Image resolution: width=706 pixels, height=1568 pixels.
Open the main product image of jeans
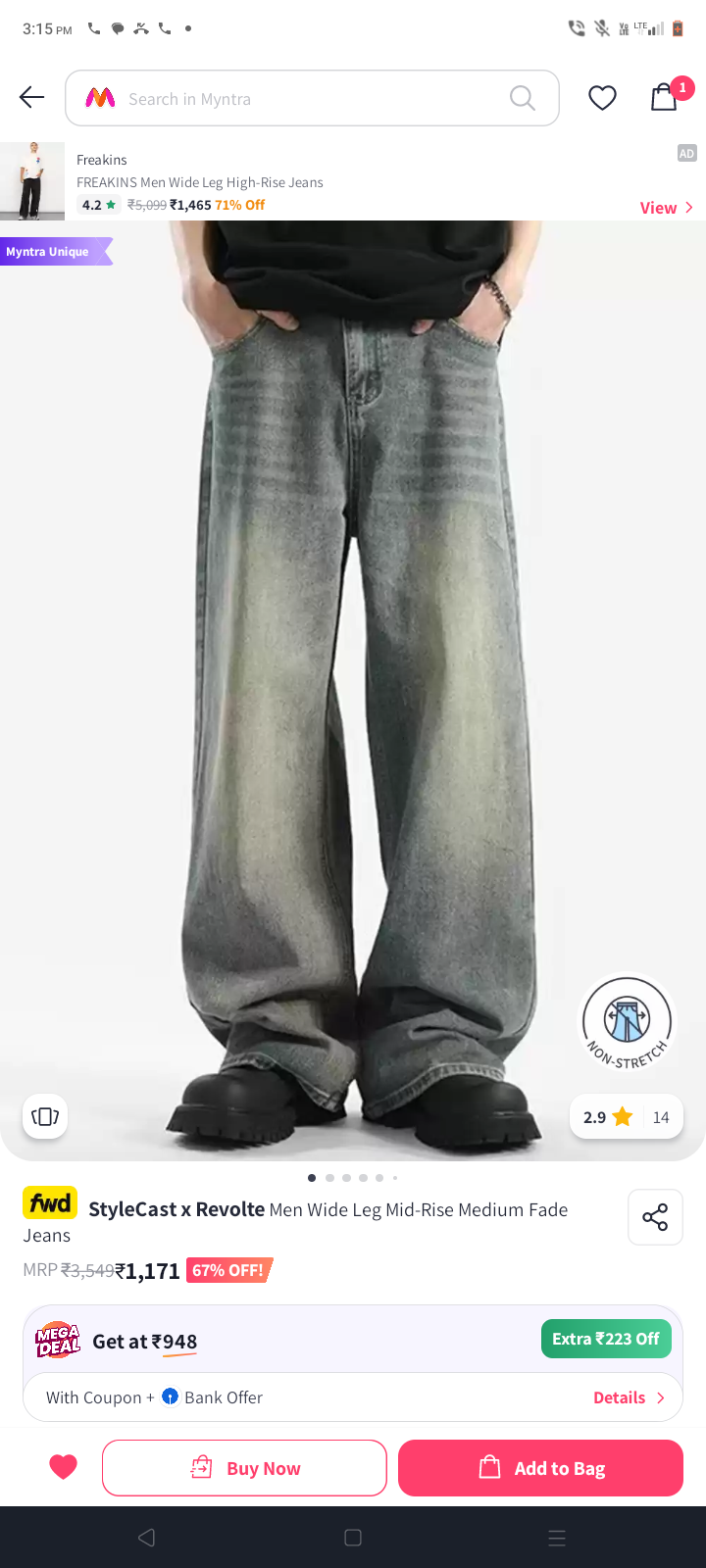click(x=353, y=686)
